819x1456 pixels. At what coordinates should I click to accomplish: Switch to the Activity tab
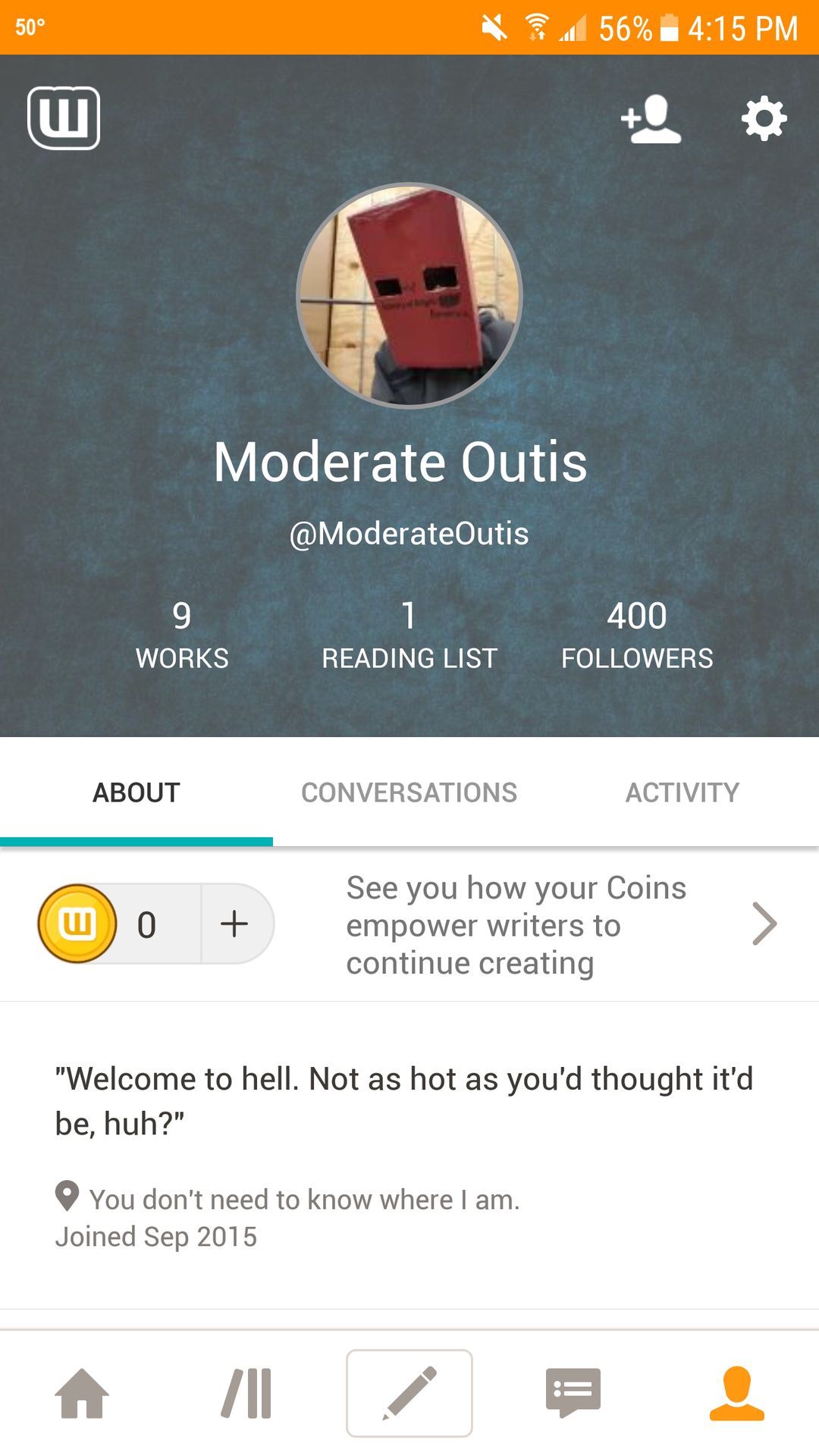click(x=682, y=792)
